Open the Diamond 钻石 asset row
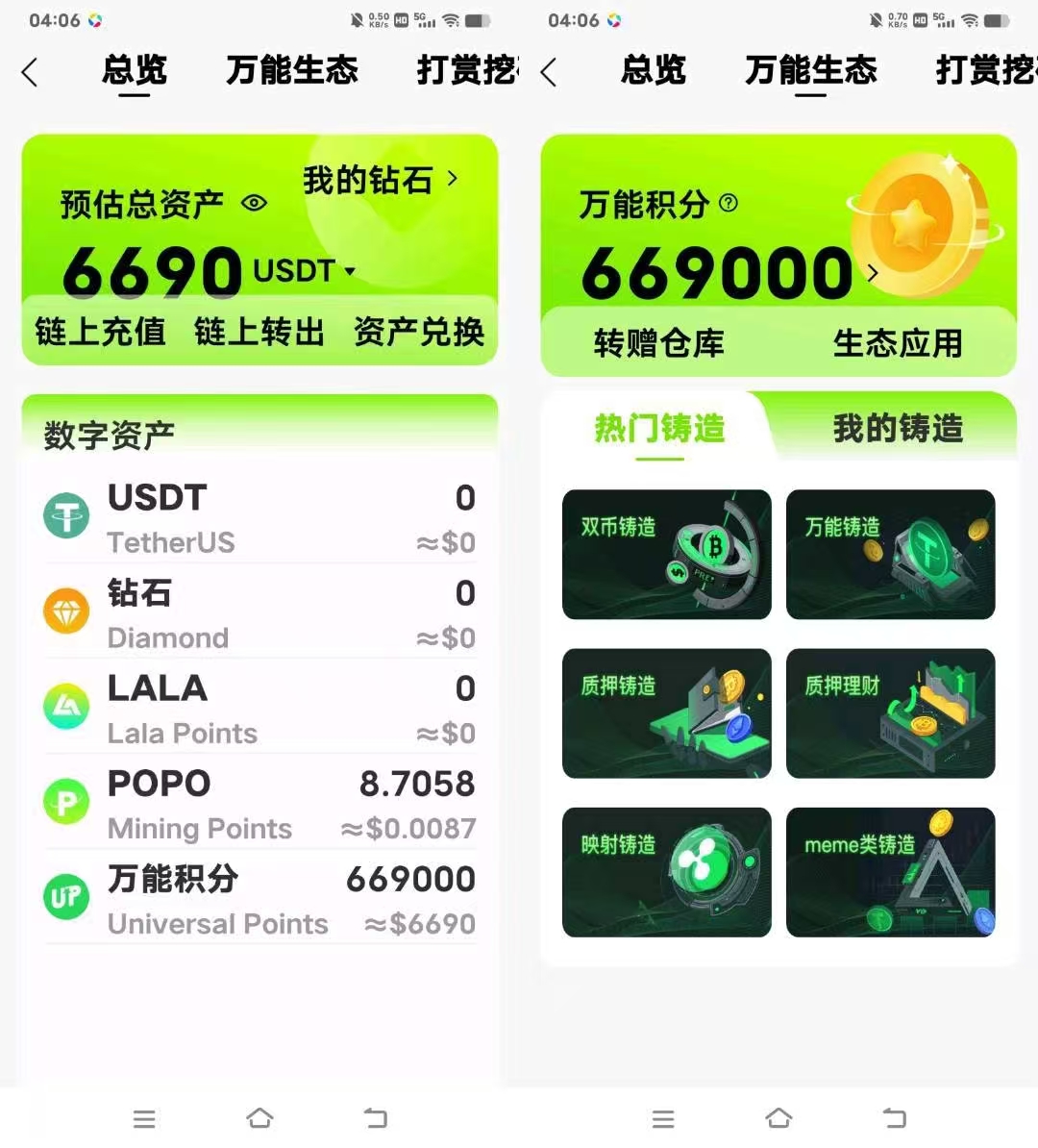This screenshot has width=1038, height=1148. [x=259, y=612]
